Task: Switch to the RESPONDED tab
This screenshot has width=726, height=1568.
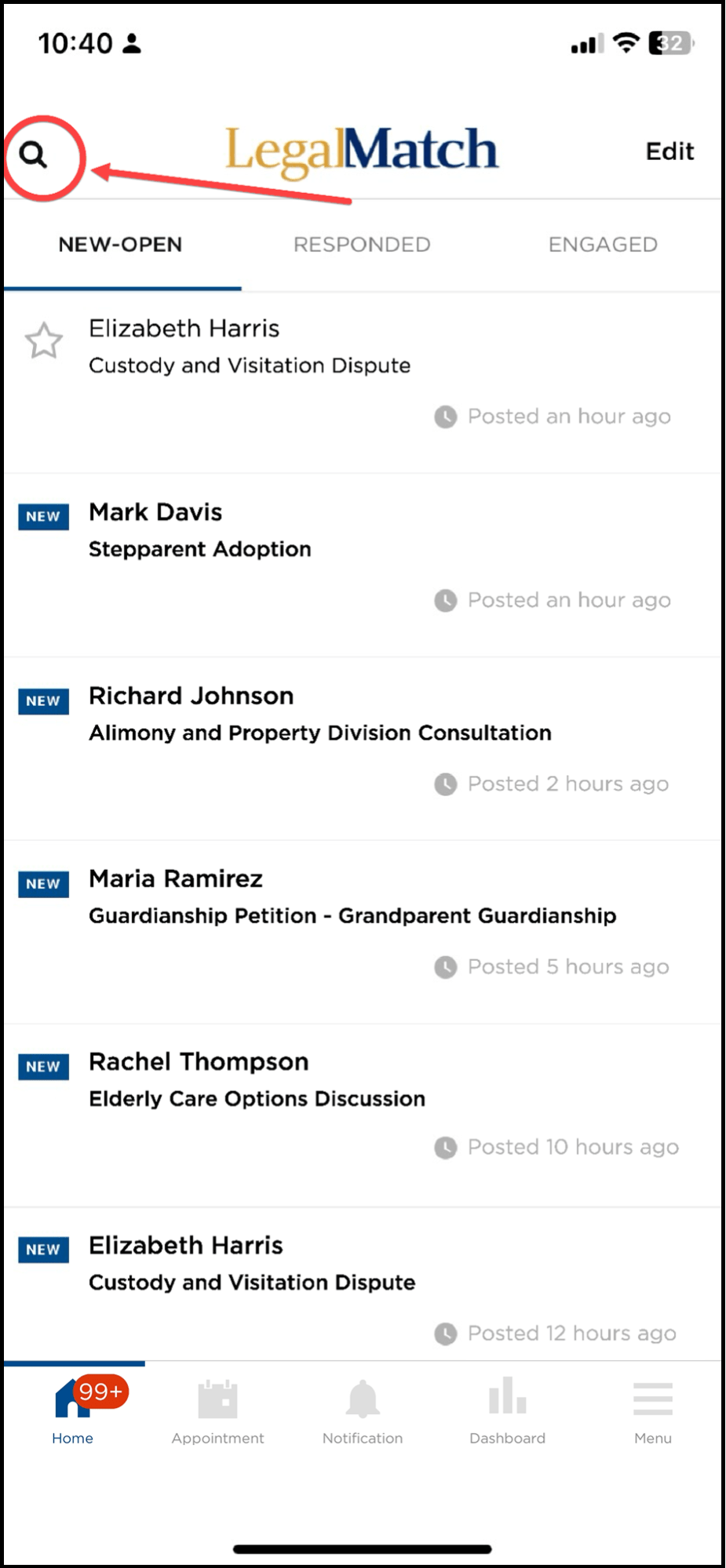Action: coord(362,245)
